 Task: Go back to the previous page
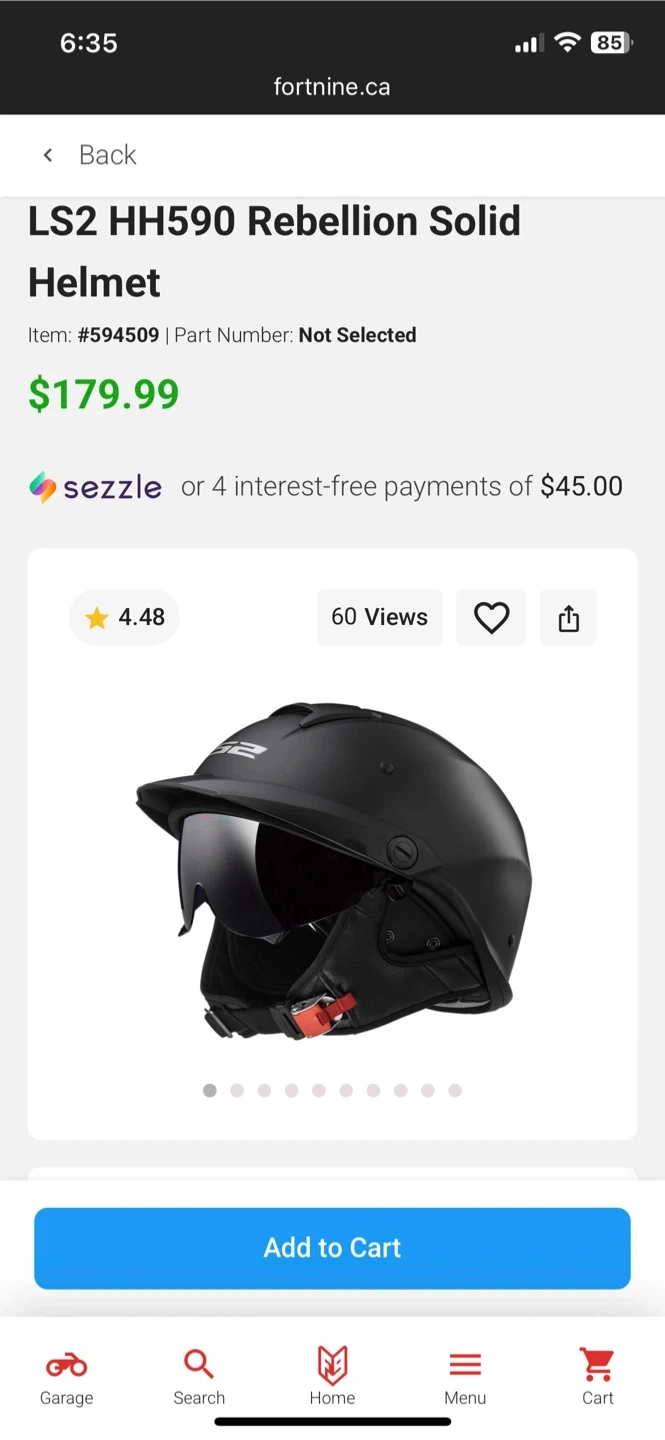click(x=88, y=155)
